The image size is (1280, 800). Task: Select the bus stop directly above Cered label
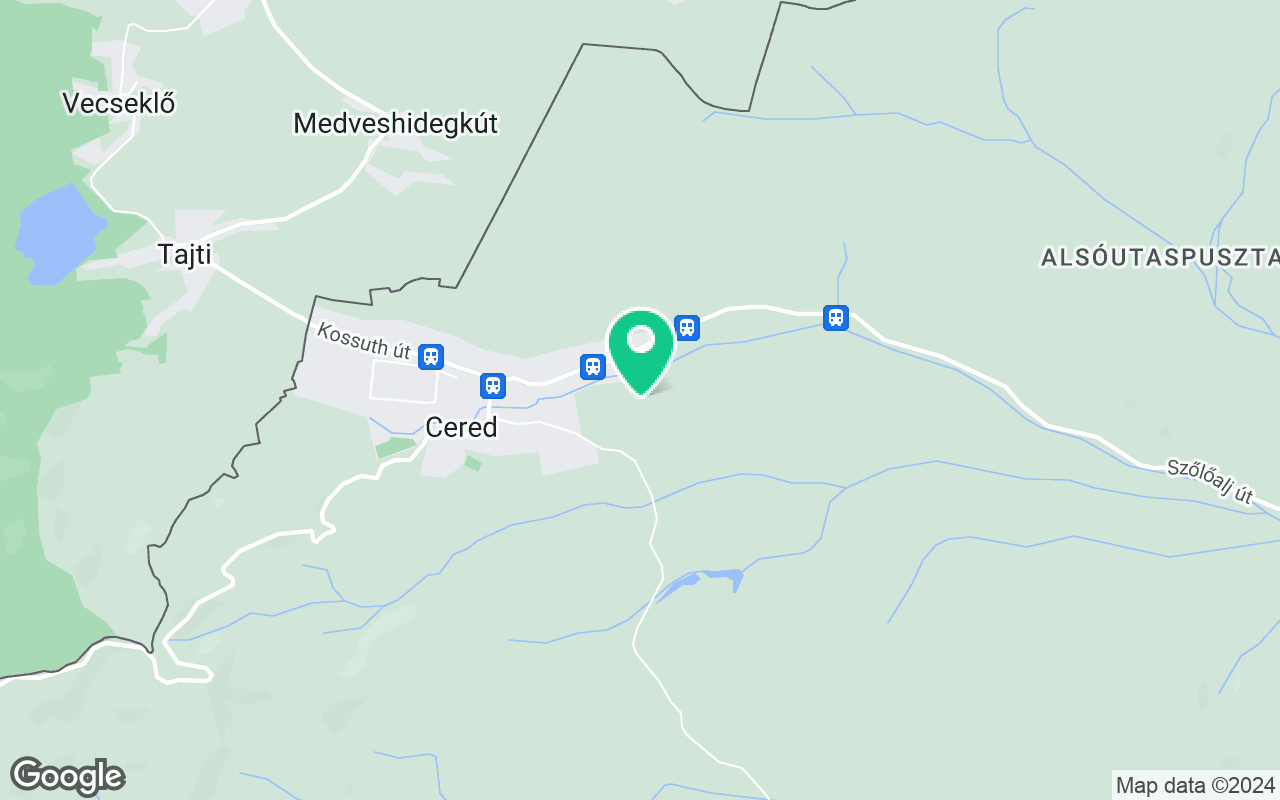click(492, 385)
